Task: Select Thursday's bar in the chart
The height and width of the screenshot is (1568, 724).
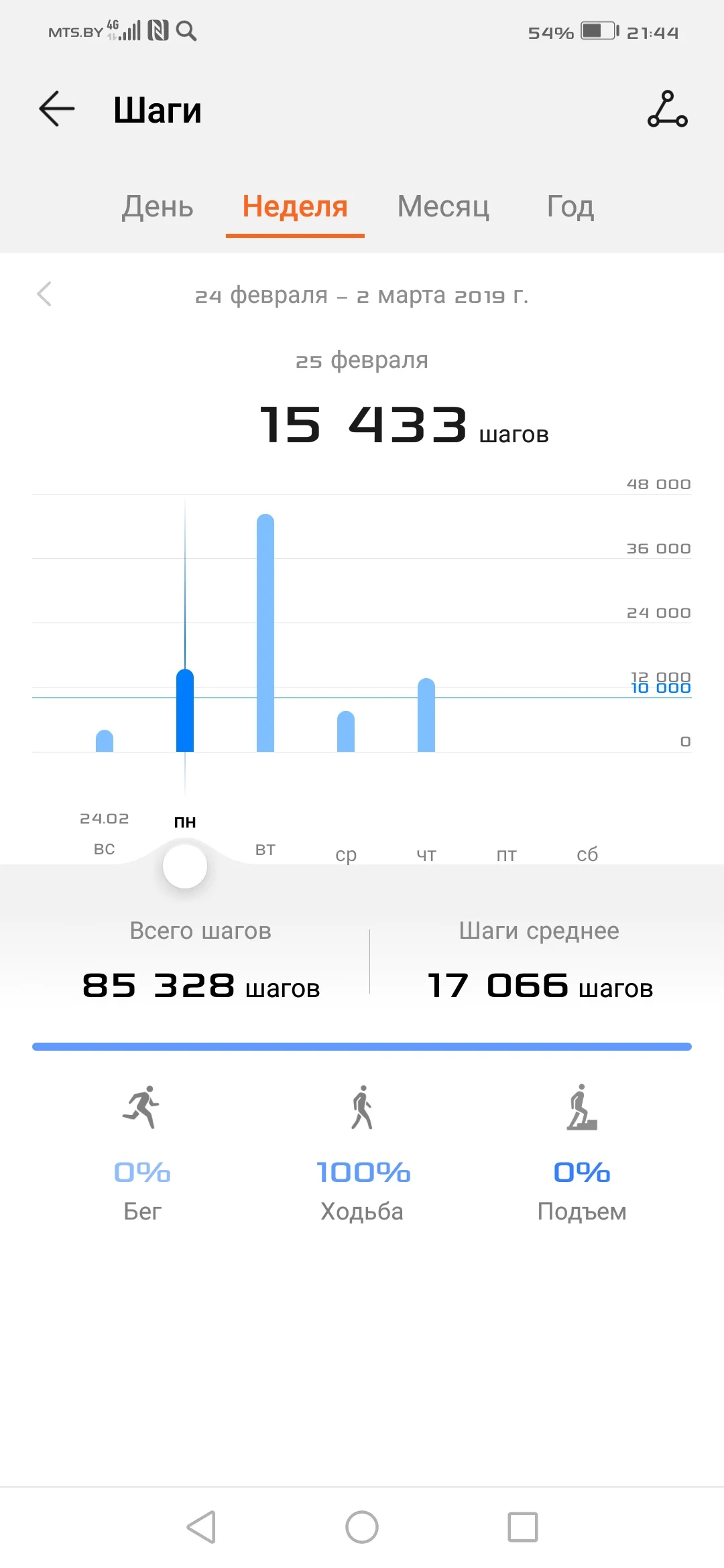Action: coord(427,716)
